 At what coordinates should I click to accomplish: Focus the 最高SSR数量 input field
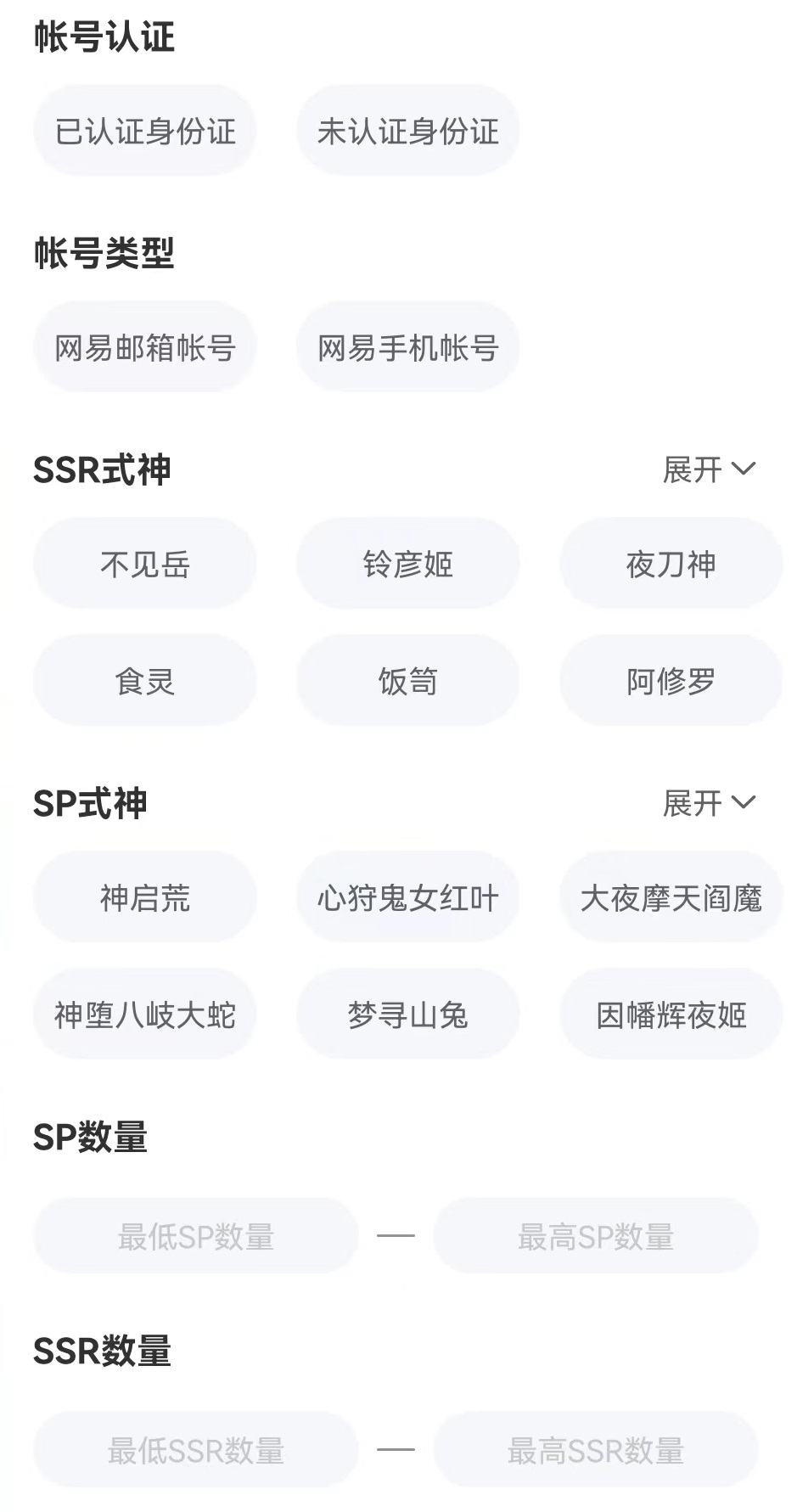point(595,1450)
